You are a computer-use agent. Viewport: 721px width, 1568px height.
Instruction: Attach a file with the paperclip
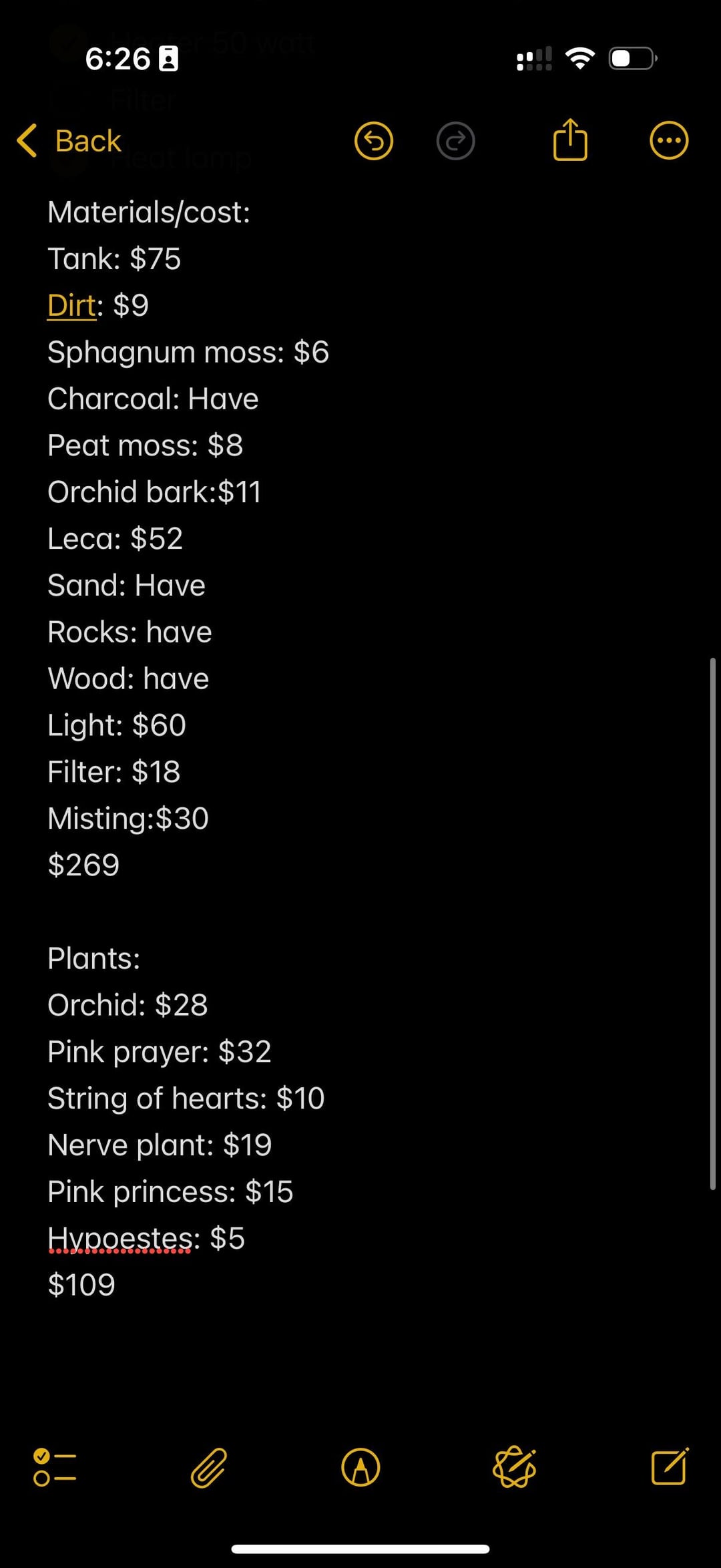[209, 1468]
